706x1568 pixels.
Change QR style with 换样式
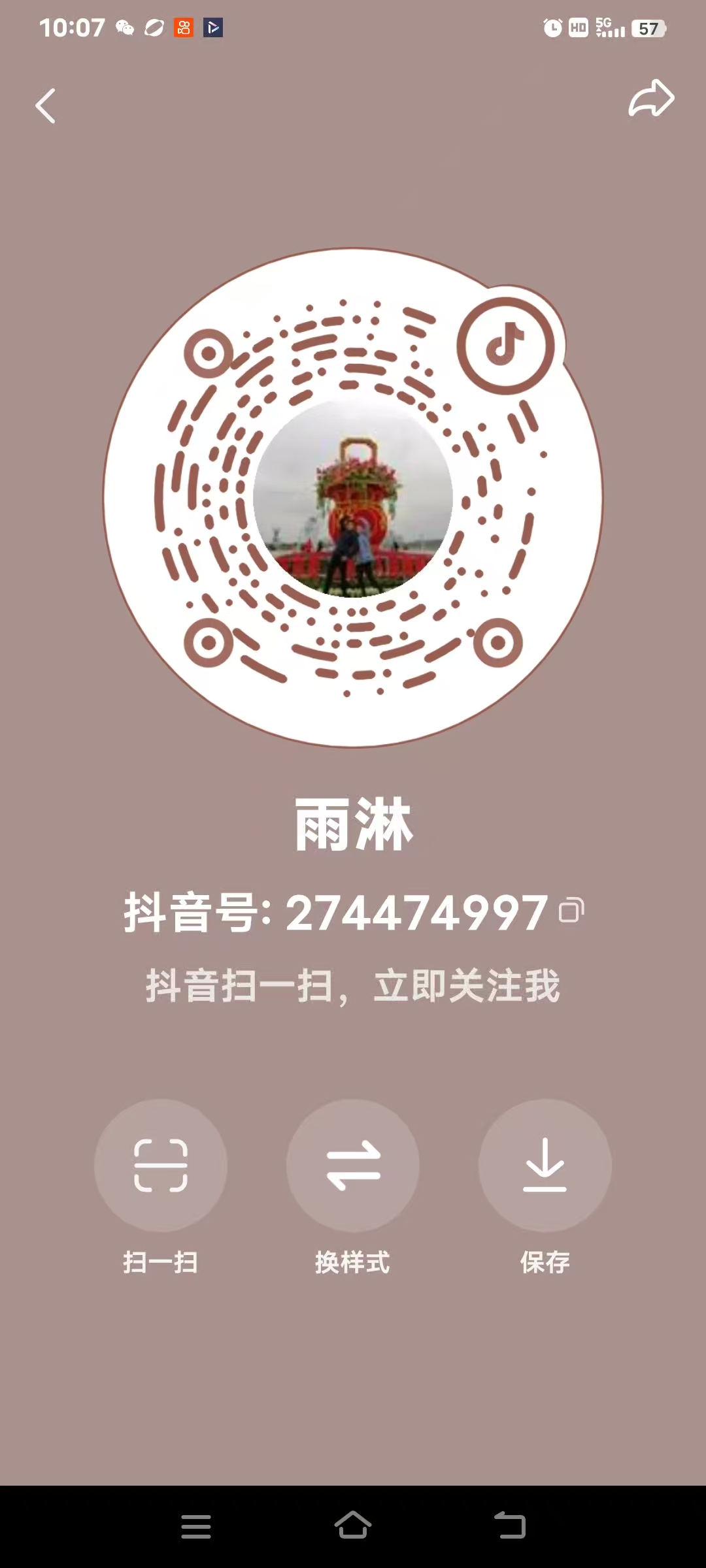coord(353,1166)
